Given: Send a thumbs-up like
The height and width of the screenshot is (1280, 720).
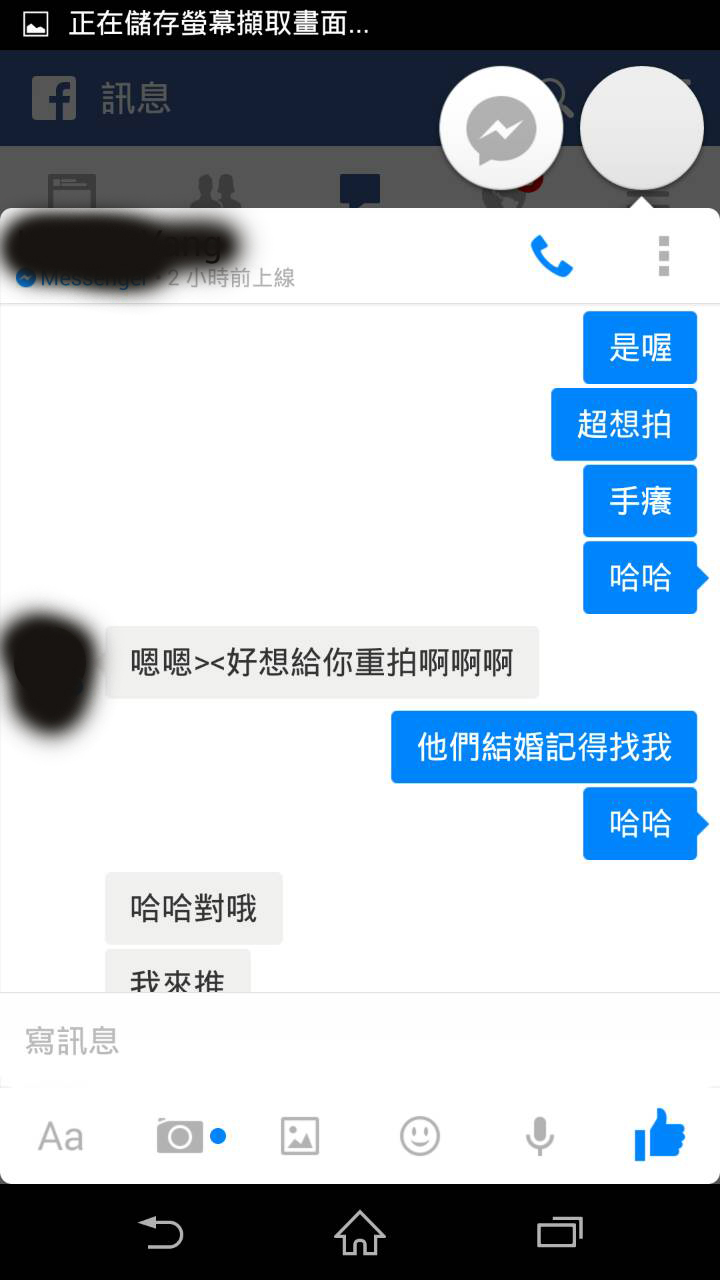Looking at the screenshot, I should pyautogui.click(x=660, y=1134).
